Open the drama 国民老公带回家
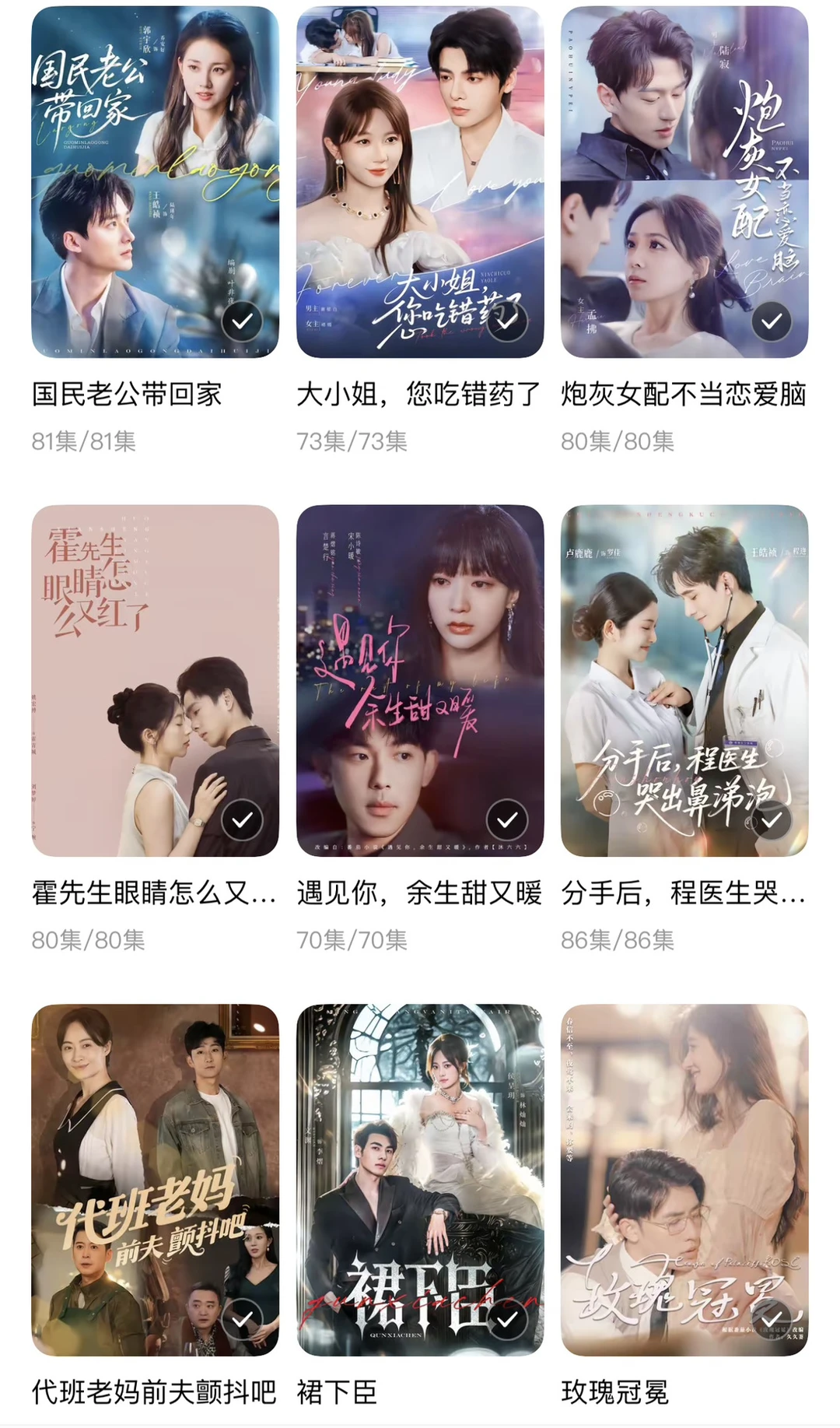 point(155,181)
